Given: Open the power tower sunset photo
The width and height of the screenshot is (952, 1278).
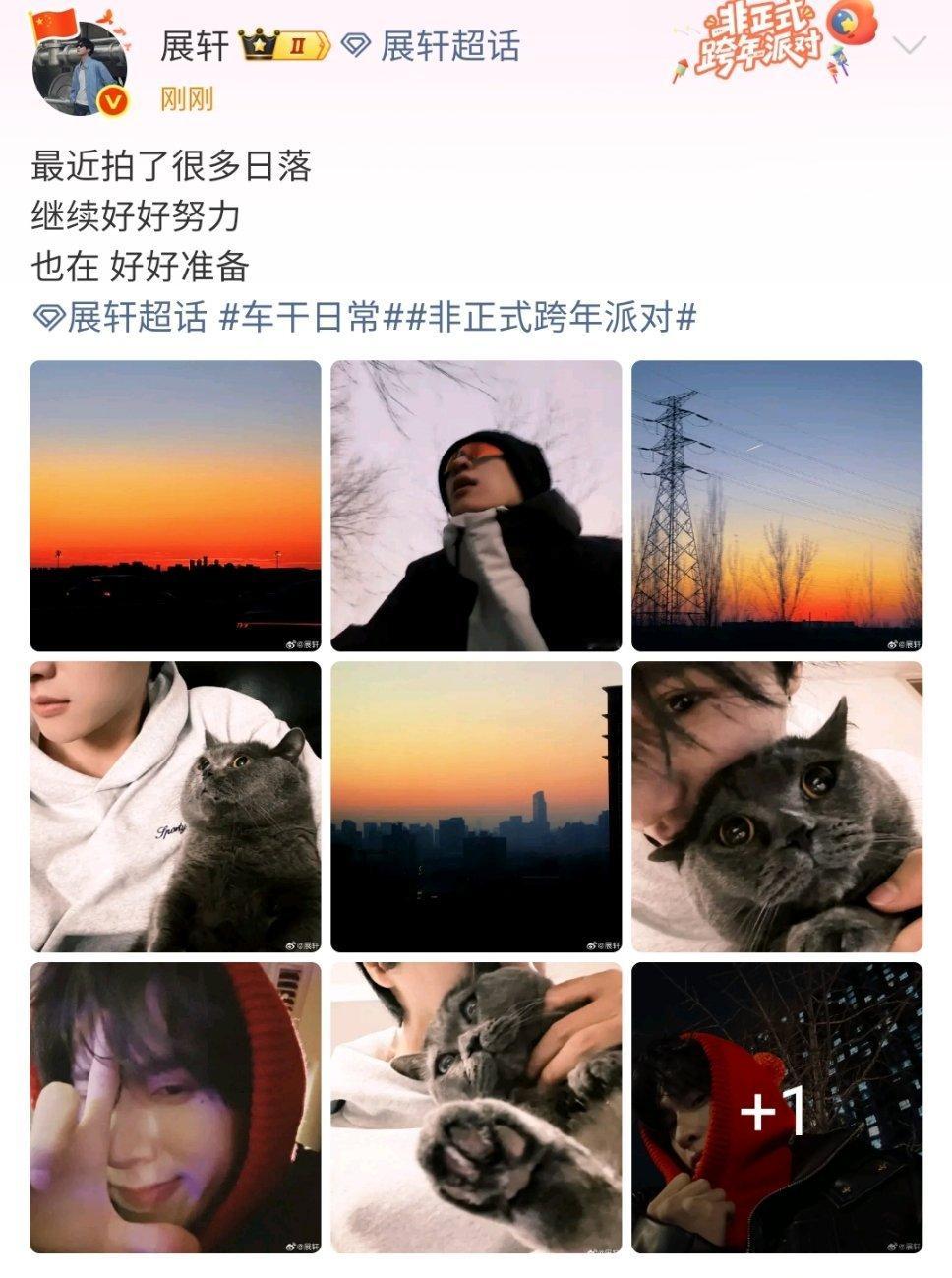Looking at the screenshot, I should 777,502.
